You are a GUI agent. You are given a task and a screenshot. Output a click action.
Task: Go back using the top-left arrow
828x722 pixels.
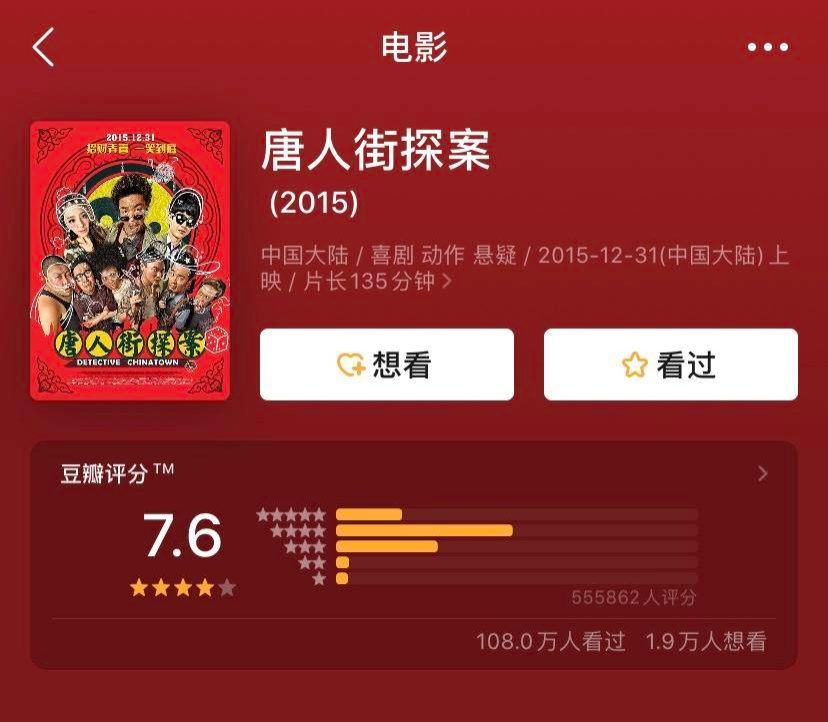43,47
